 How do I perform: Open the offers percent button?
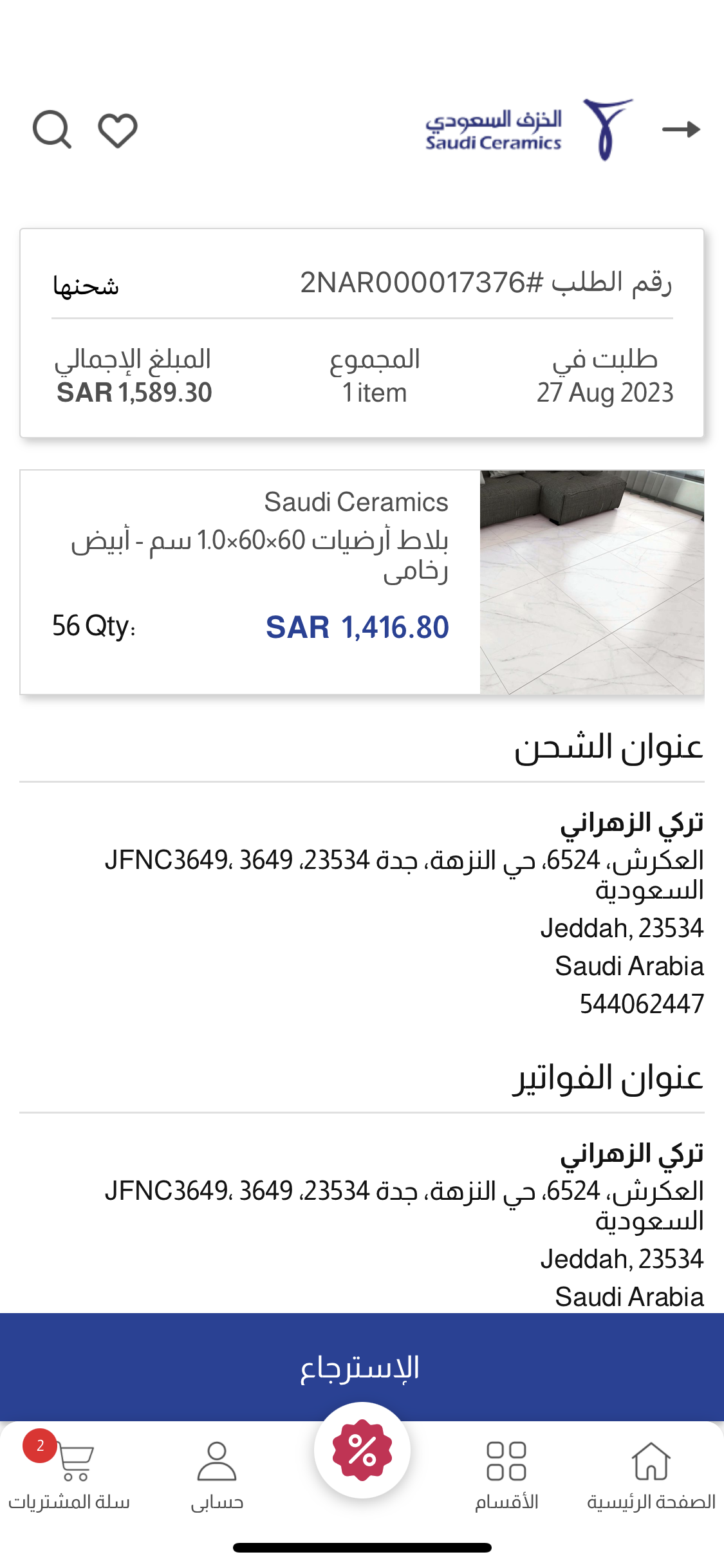coord(362,1450)
